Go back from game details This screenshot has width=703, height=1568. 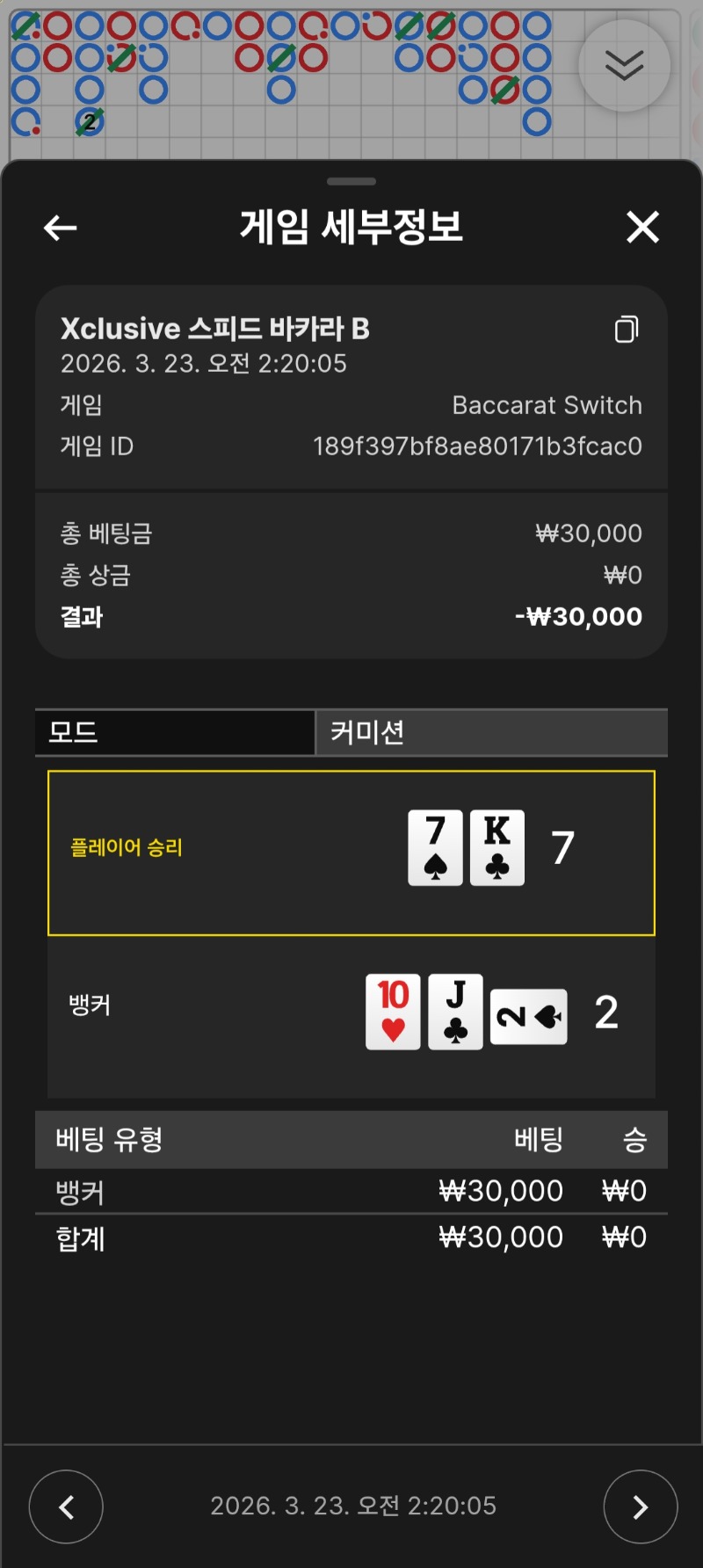pos(60,229)
